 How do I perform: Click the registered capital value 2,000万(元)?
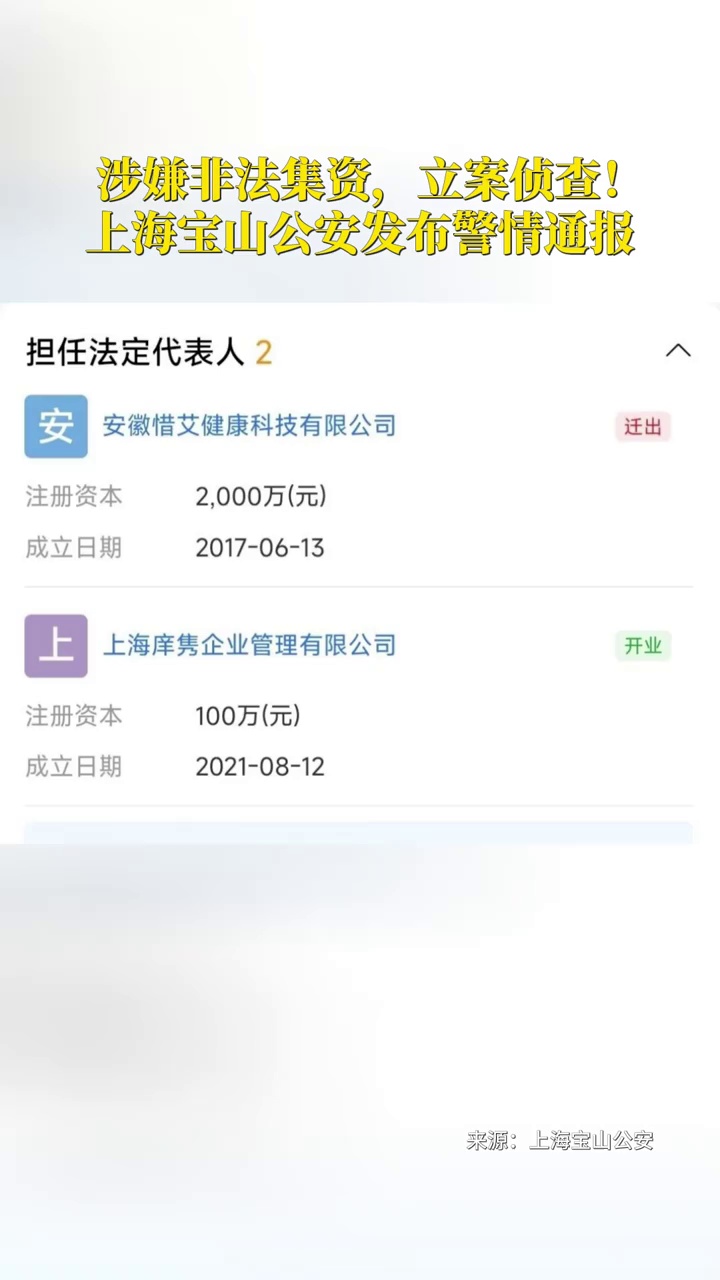pos(260,497)
